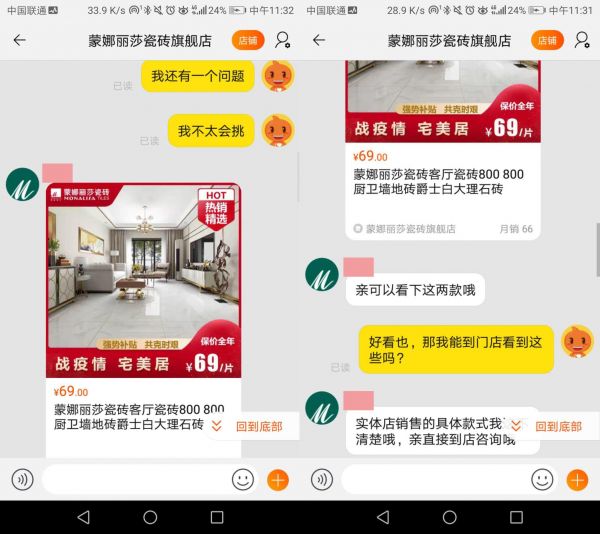Open the product card showing 月销 66
Image resolution: width=600 pixels, height=534 pixels.
pyautogui.click(x=445, y=150)
